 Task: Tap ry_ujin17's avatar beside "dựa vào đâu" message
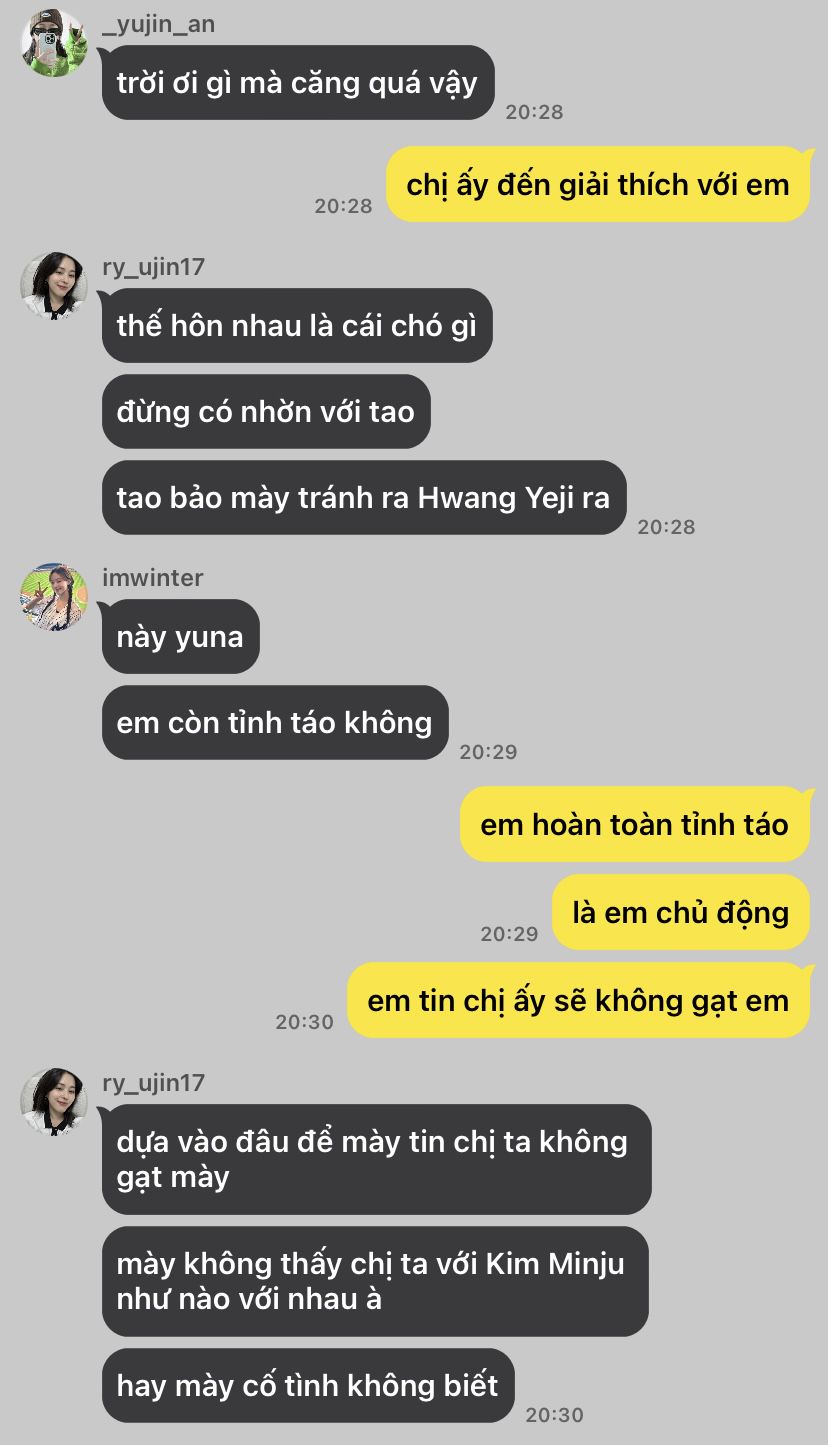click(54, 1101)
